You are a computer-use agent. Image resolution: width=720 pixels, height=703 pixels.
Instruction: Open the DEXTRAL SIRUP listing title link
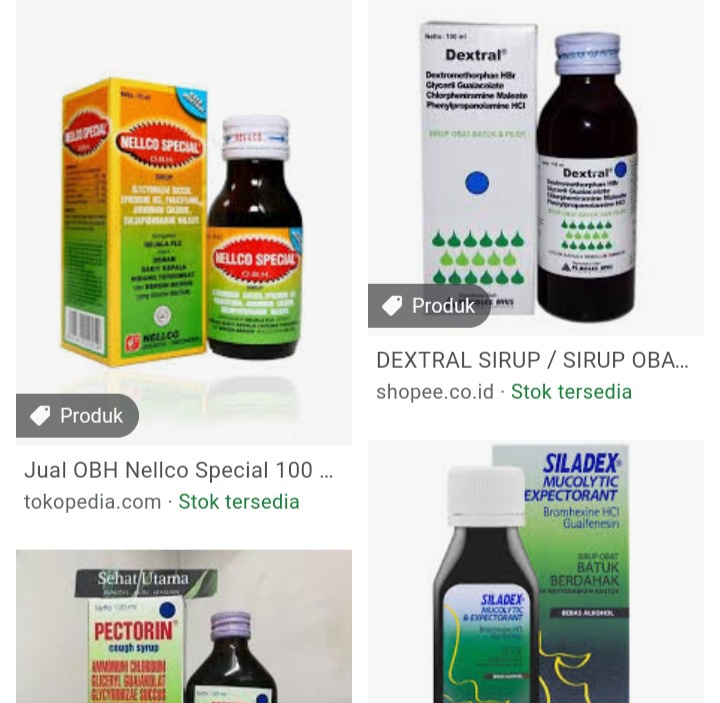(532, 360)
